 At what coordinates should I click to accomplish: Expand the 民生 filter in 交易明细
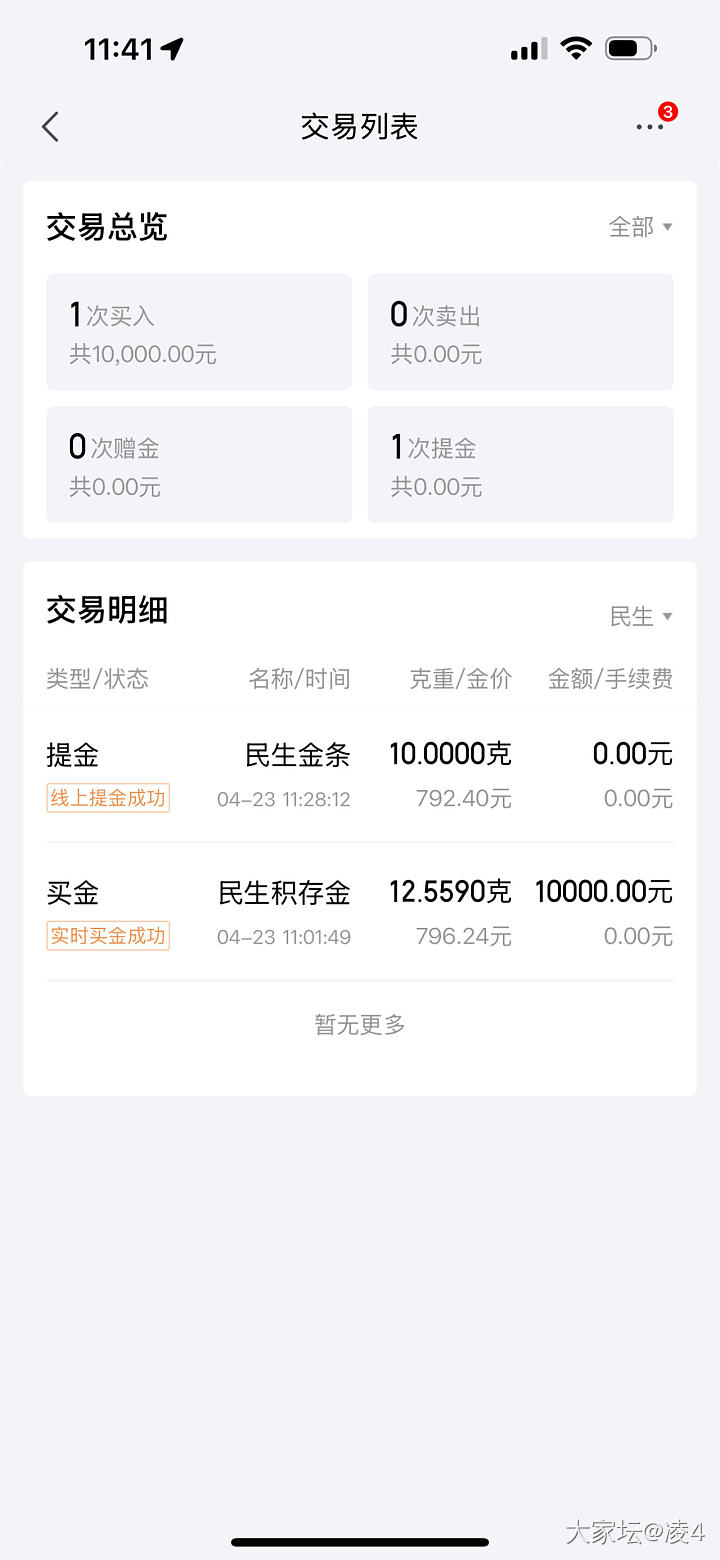coord(640,616)
